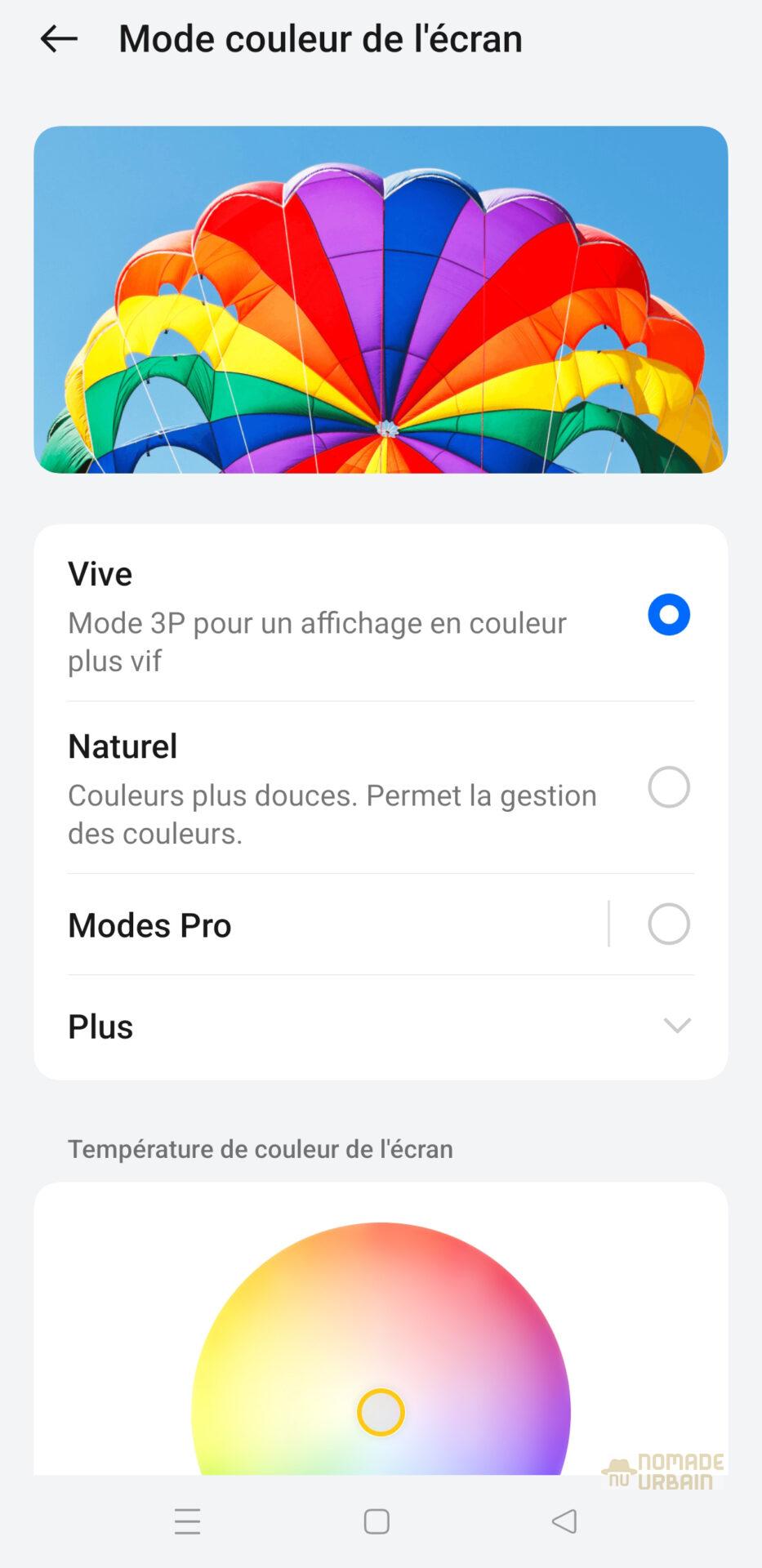Go to the home screen
Screen dimensions: 762x1568
pos(377,1521)
